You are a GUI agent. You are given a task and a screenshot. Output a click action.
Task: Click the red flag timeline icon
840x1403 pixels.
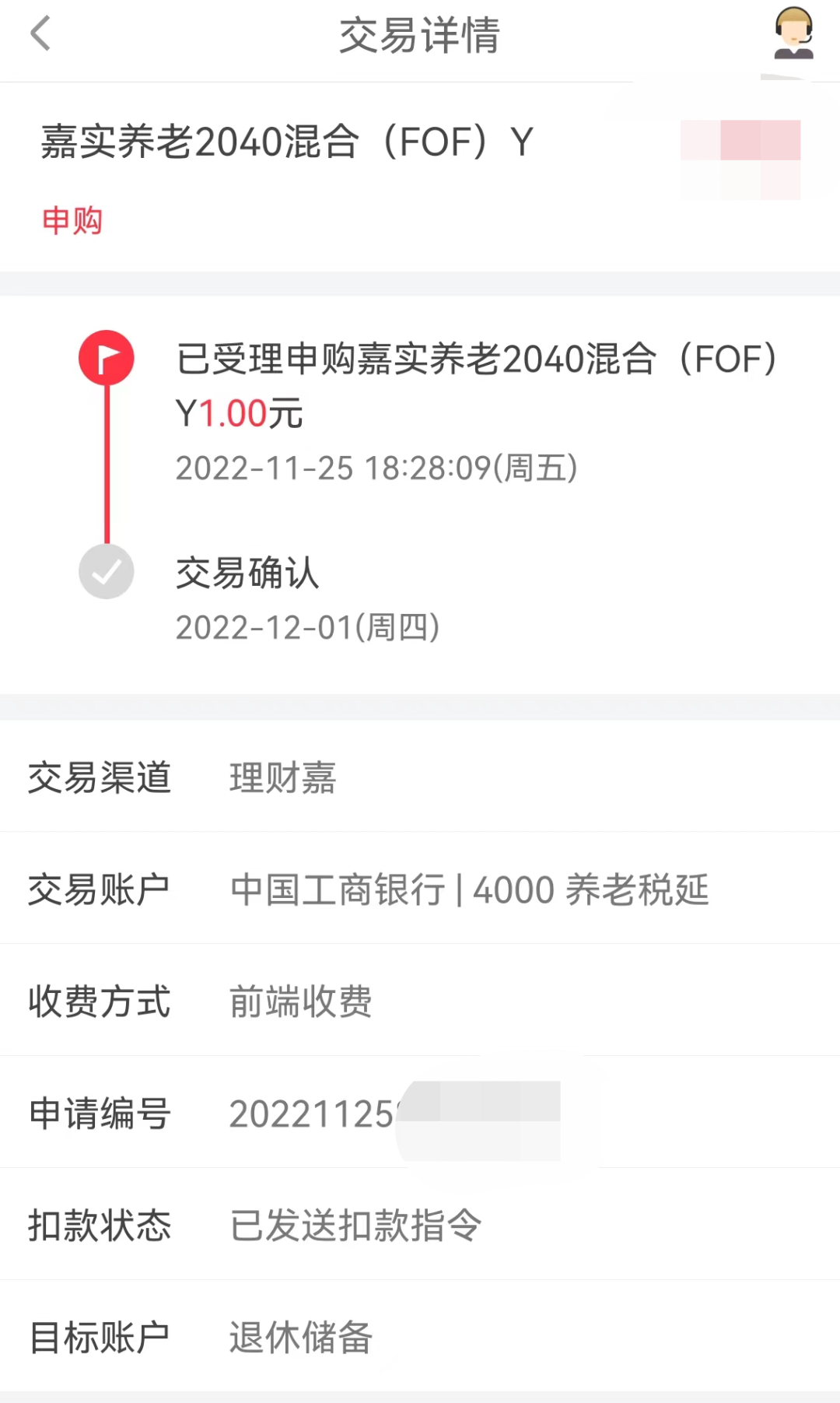coord(107,359)
